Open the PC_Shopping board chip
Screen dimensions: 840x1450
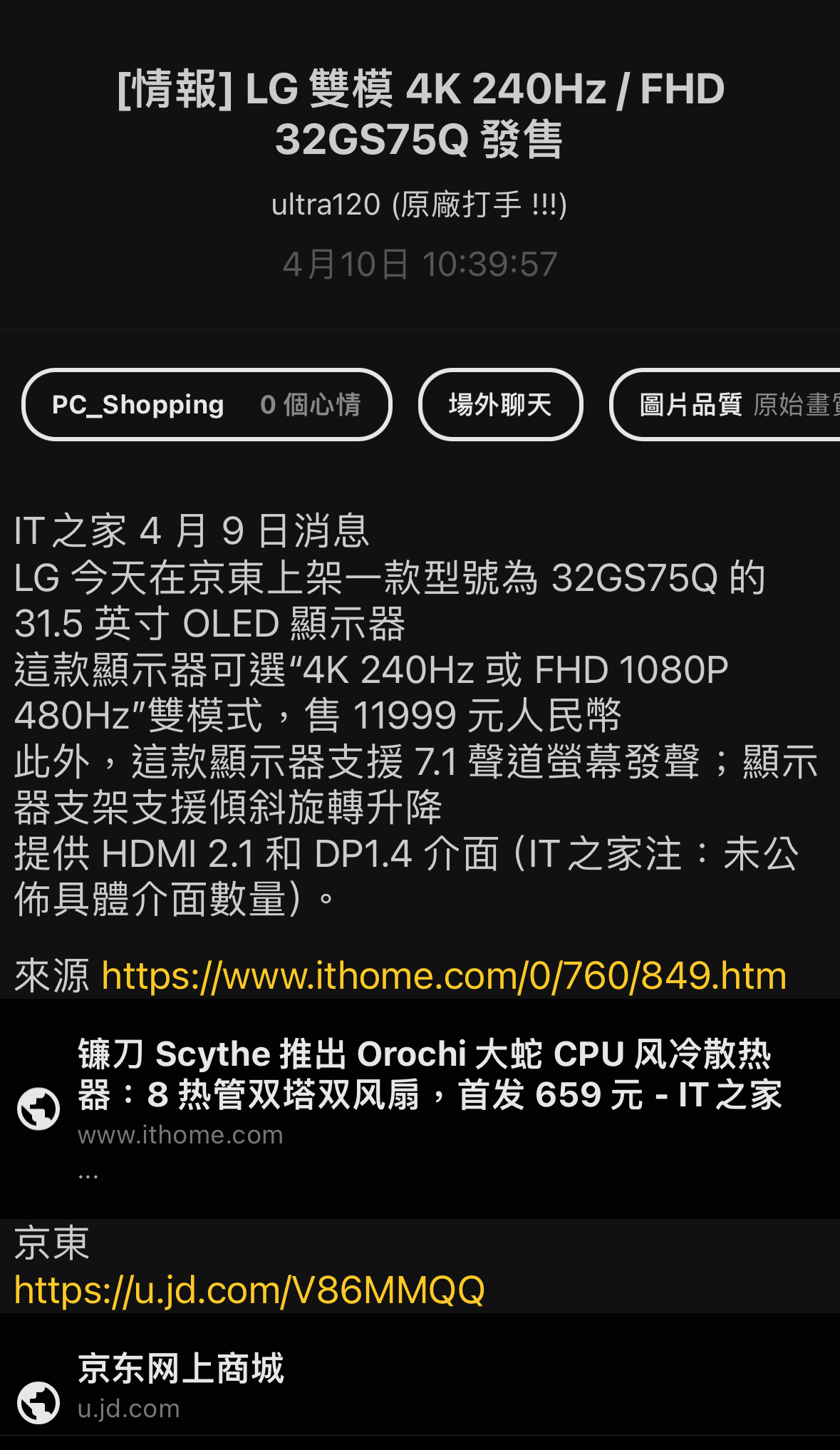(x=207, y=405)
